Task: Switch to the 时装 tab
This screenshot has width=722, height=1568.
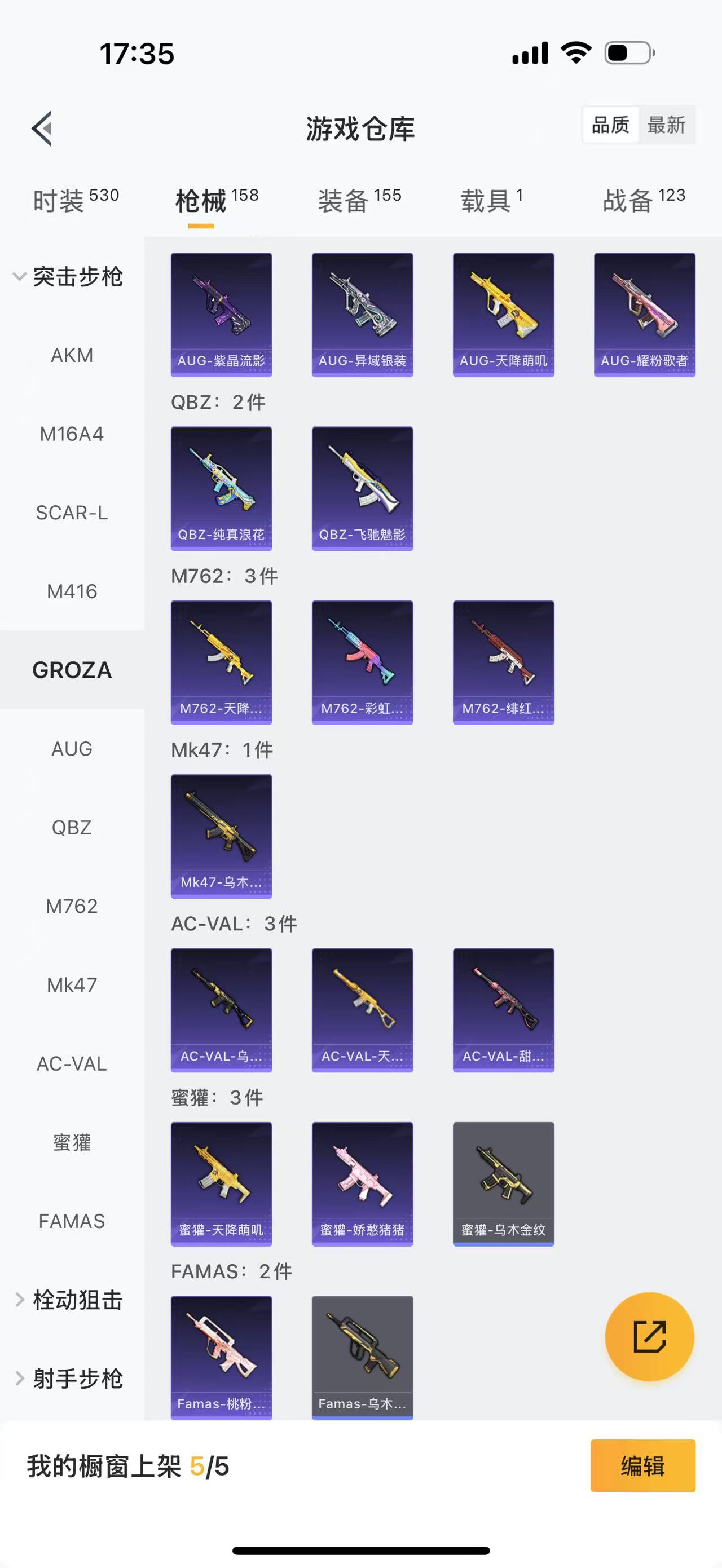Action: [75, 200]
